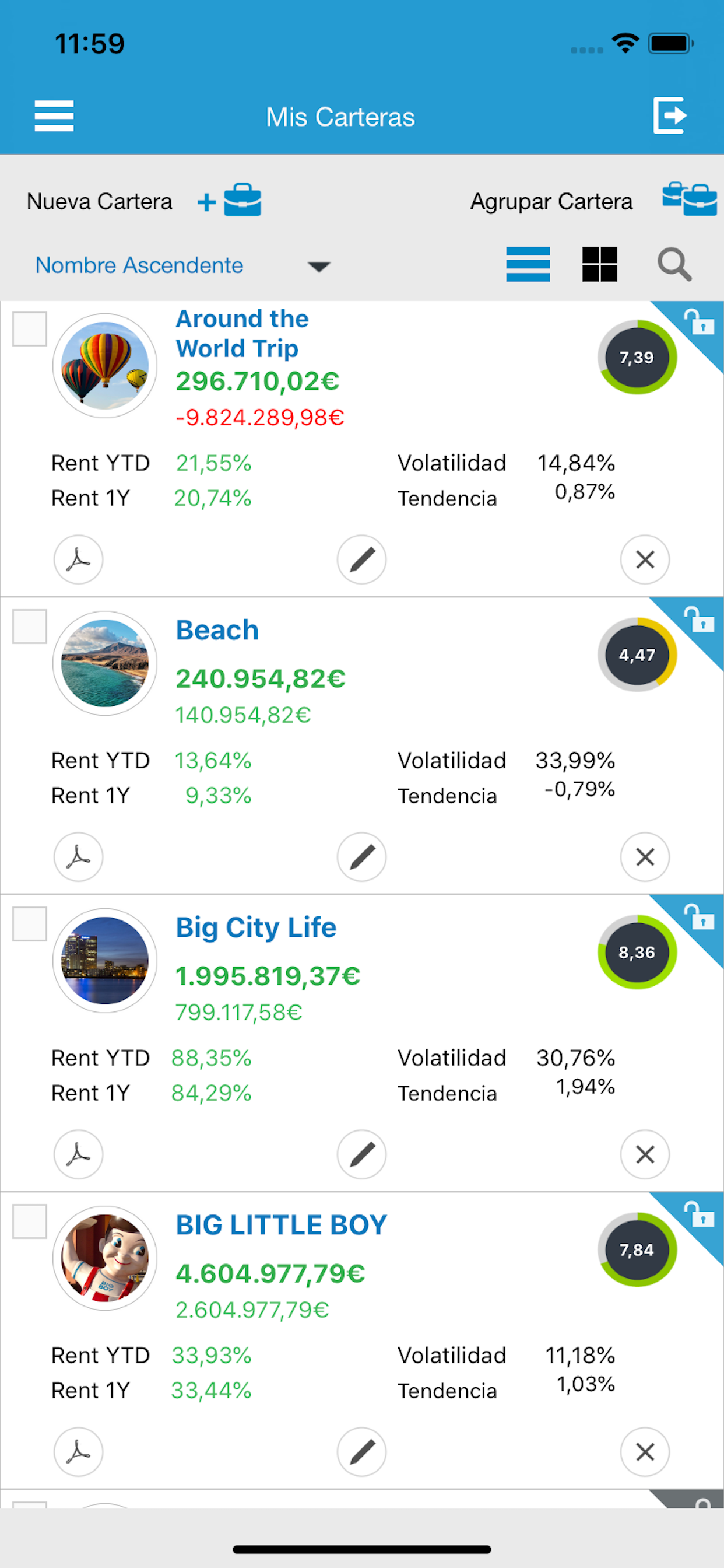Open the Around the World Trip portfolio

point(242,334)
